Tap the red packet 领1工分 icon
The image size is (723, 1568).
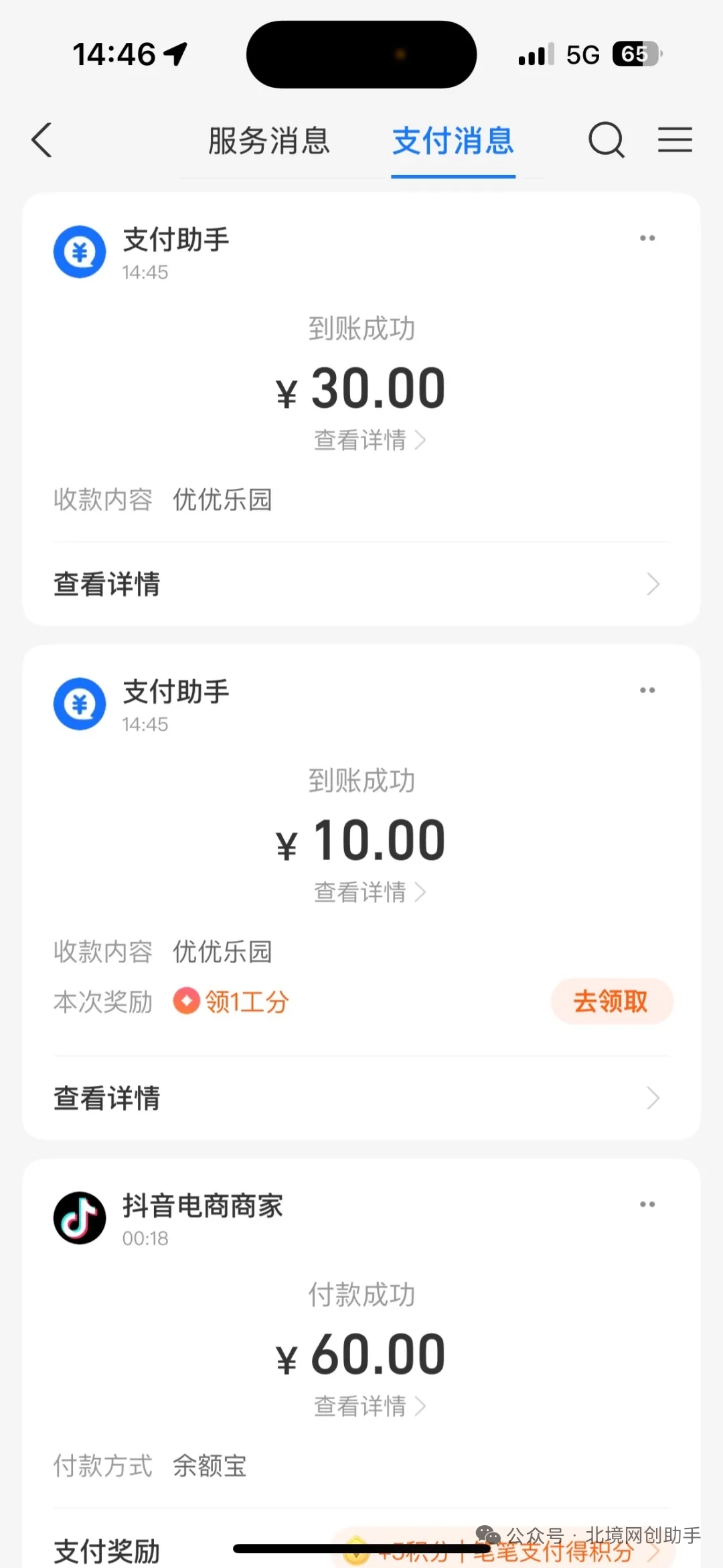pyautogui.click(x=185, y=1001)
